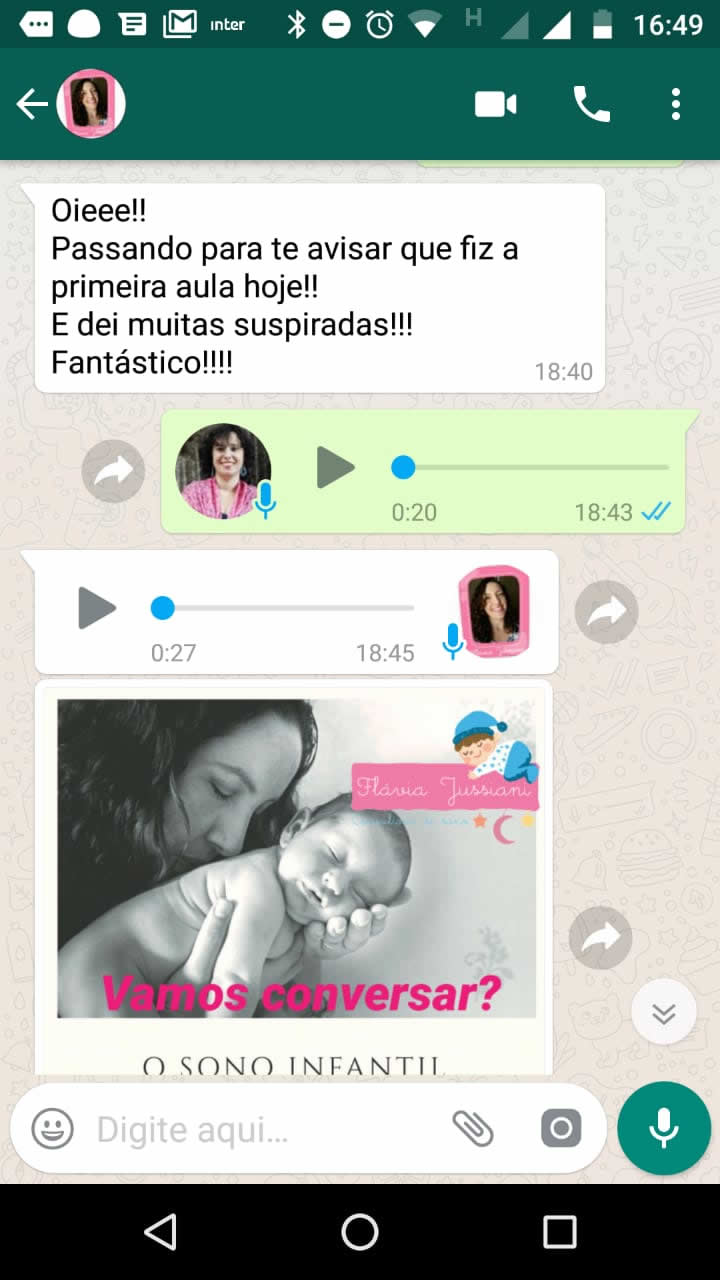Tap the green microphone record button
This screenshot has width=720, height=1280.
[x=664, y=1128]
